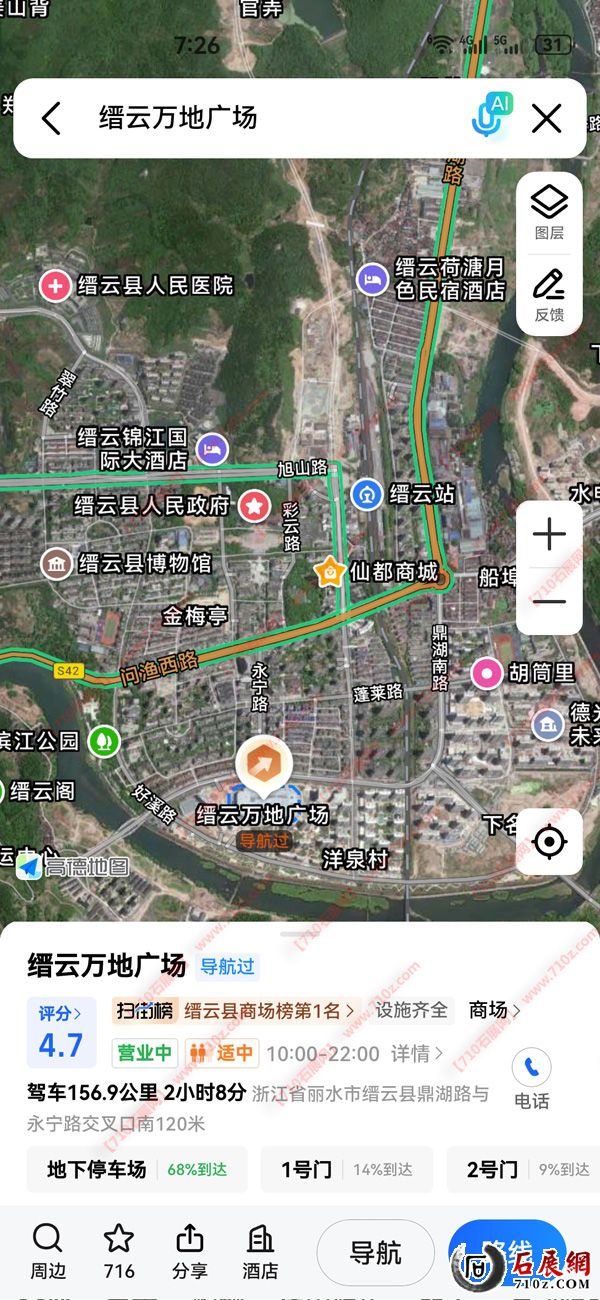Viewport: 600px width, 1300px height.
Task: Save this place to favorites
Action: tap(119, 1252)
